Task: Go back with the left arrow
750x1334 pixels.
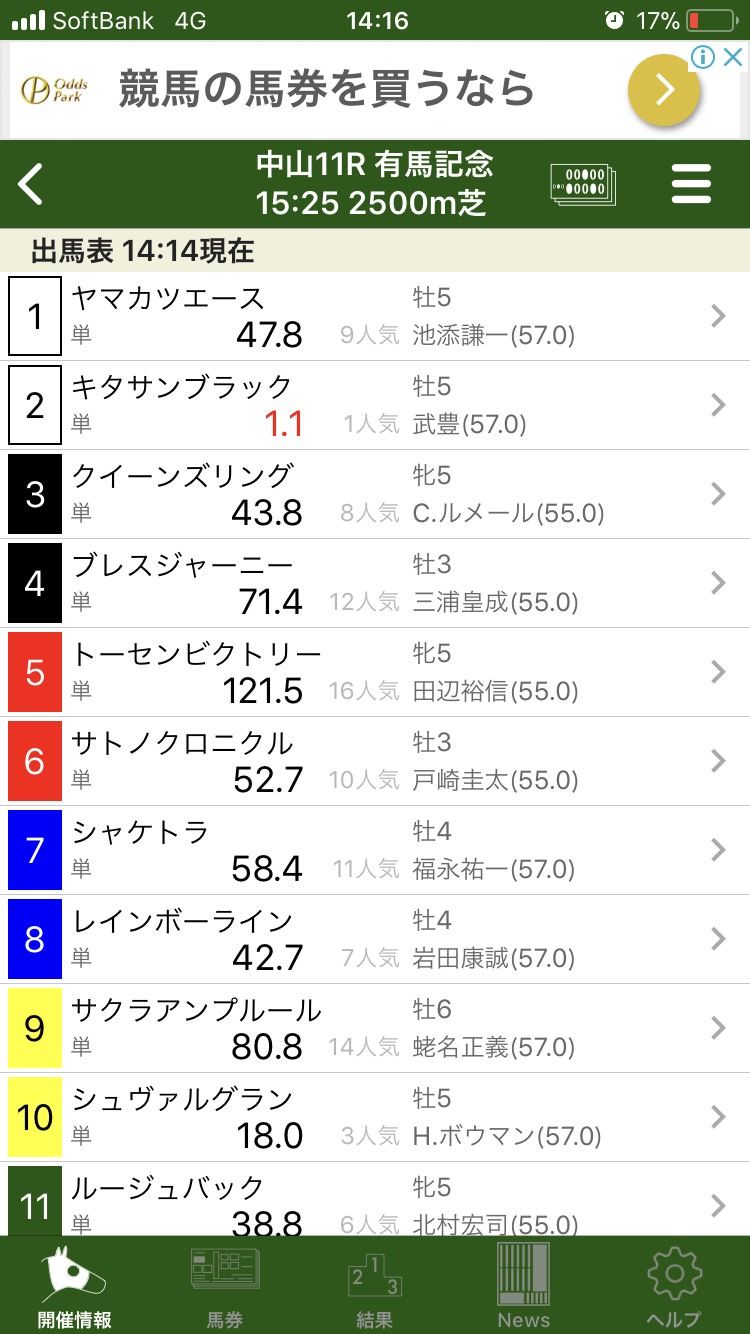Action: pyautogui.click(x=32, y=185)
